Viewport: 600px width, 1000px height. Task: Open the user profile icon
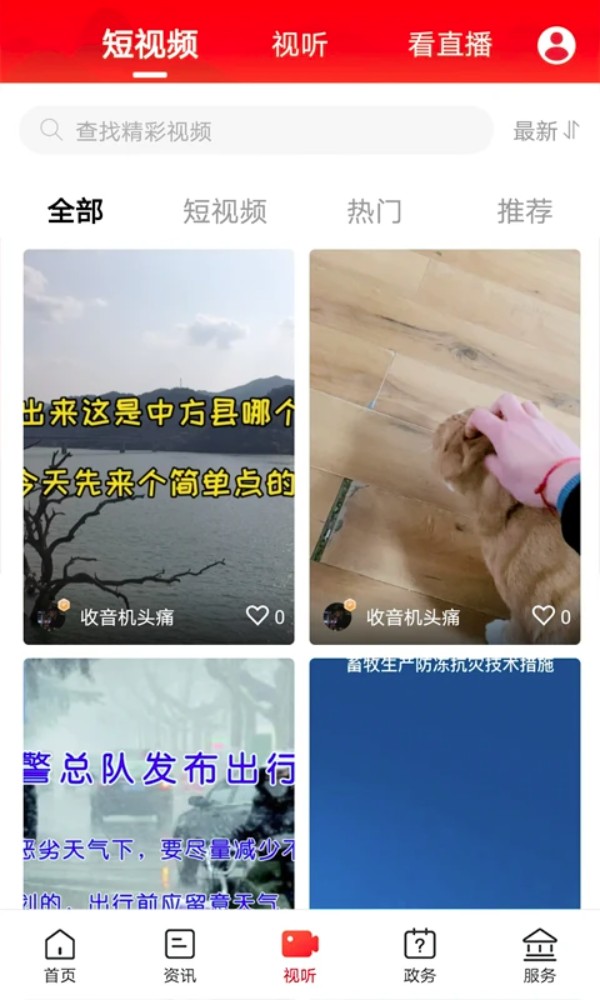(556, 45)
